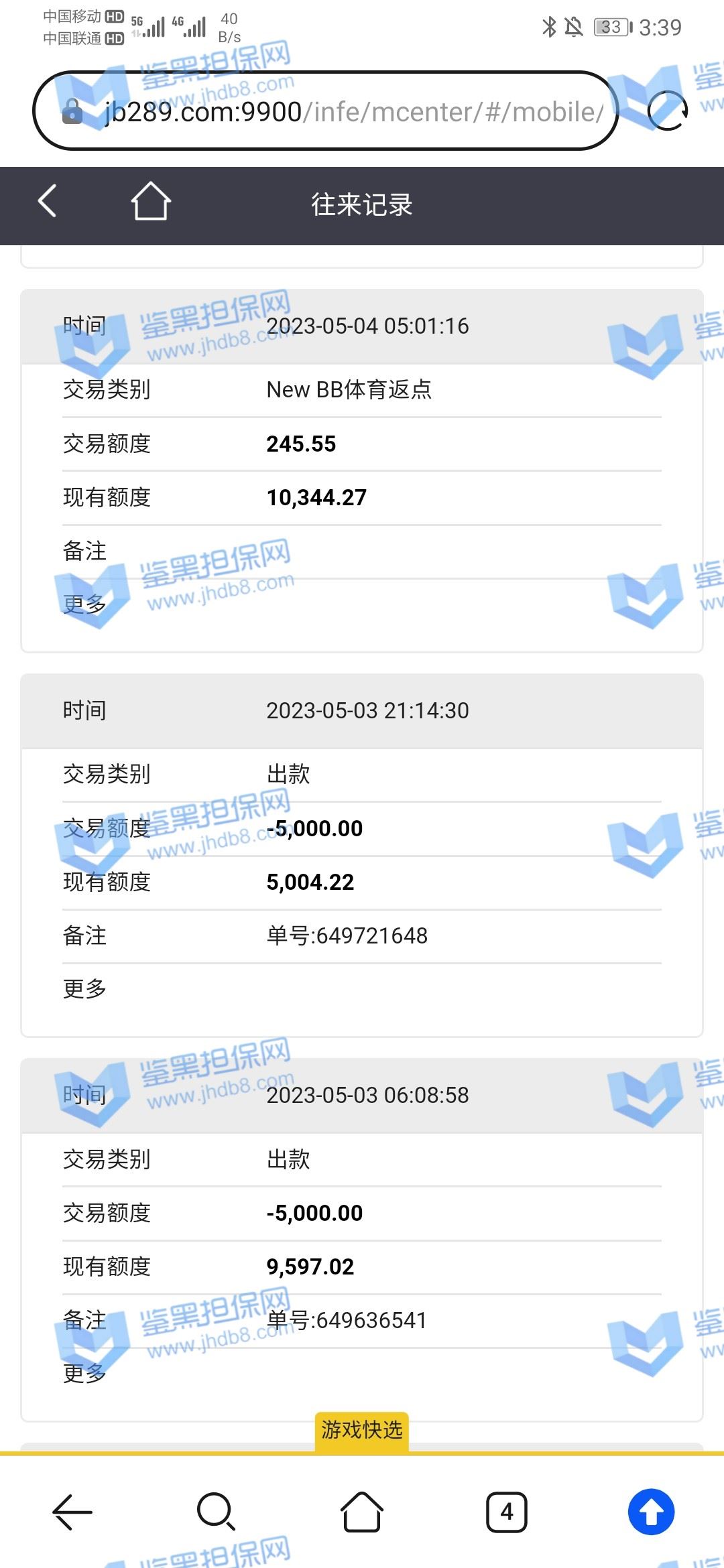This screenshot has height=1568, width=724.
Task: Reload the page with the refresh icon
Action: click(668, 111)
